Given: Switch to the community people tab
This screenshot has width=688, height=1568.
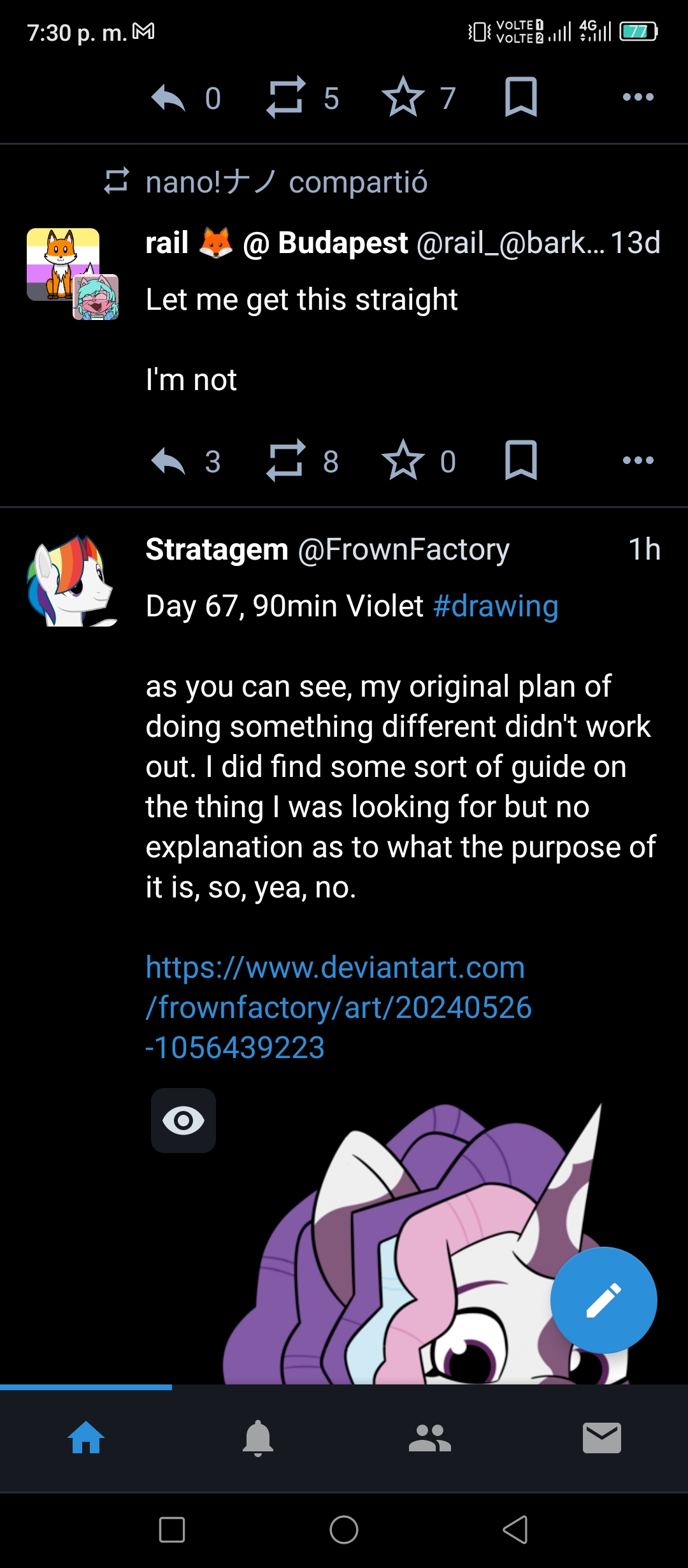Looking at the screenshot, I should [430, 1438].
